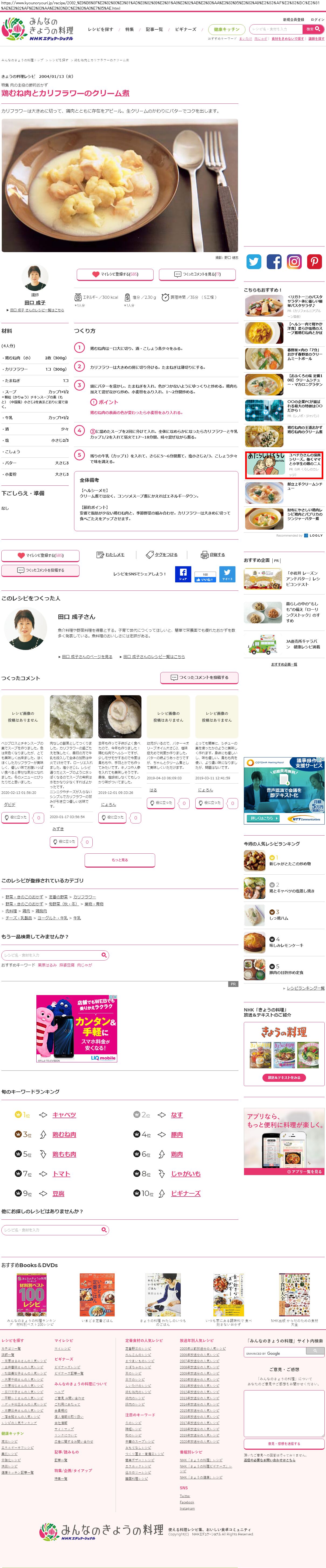Open 田口 成子さんのレシピ一覧 link under instructor photo
Viewport: 326px width, 1568px height.
click(37, 310)
